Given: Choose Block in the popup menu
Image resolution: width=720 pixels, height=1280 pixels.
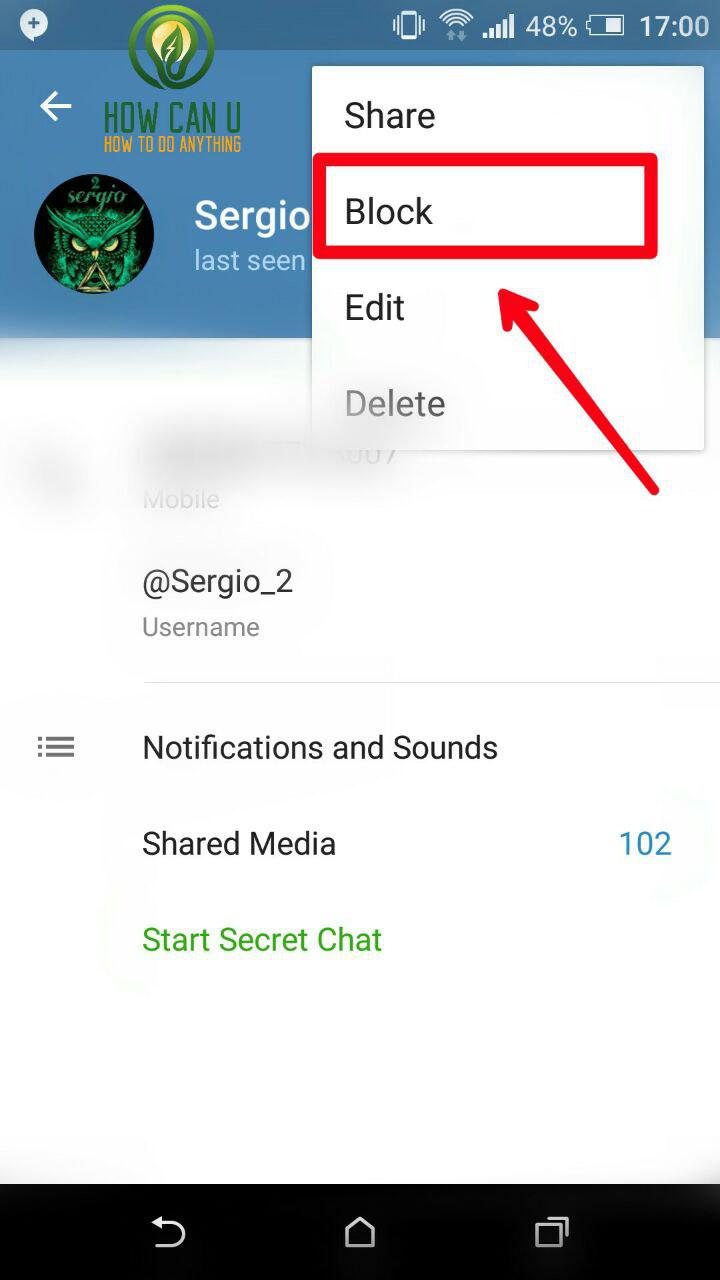Looking at the screenshot, I should point(508,211).
